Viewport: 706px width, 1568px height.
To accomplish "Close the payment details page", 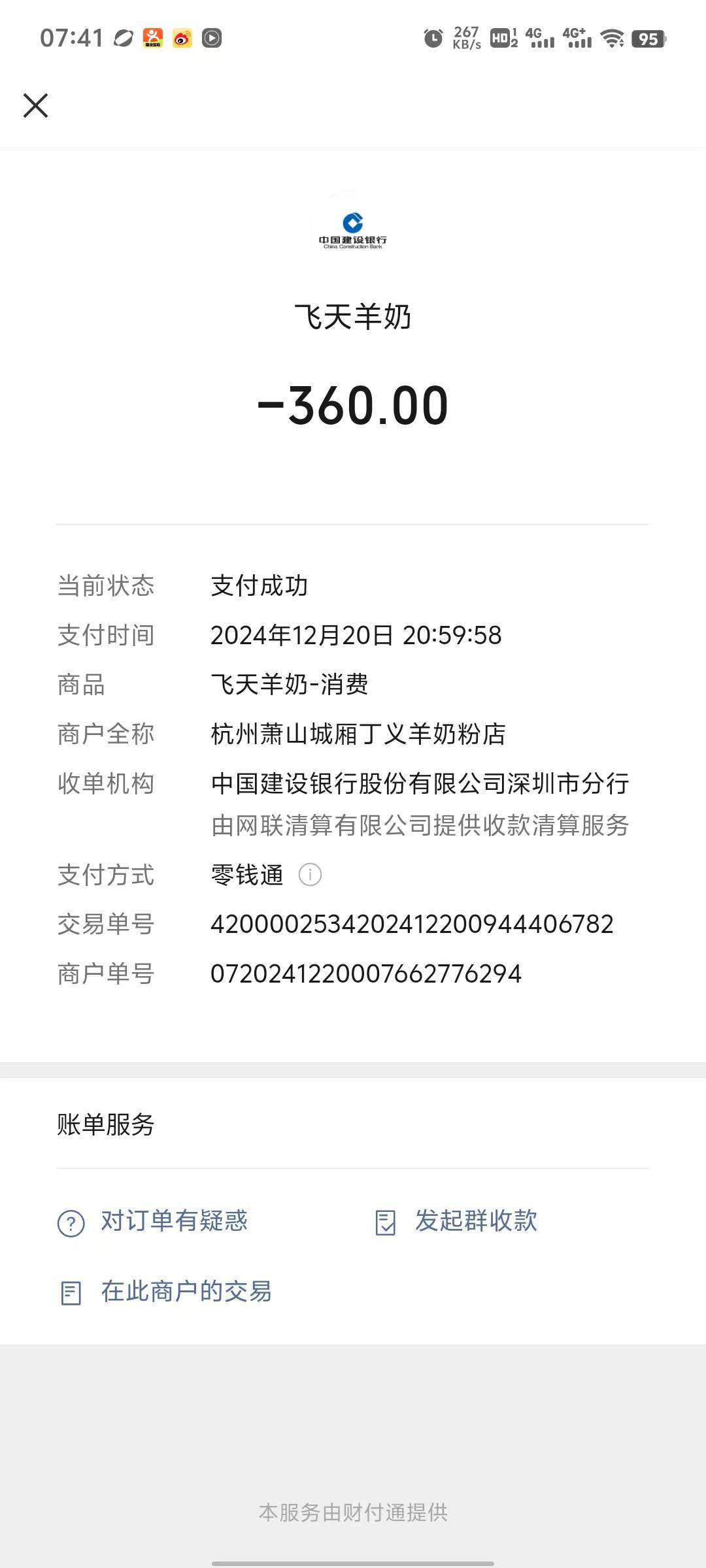I will (35, 105).
